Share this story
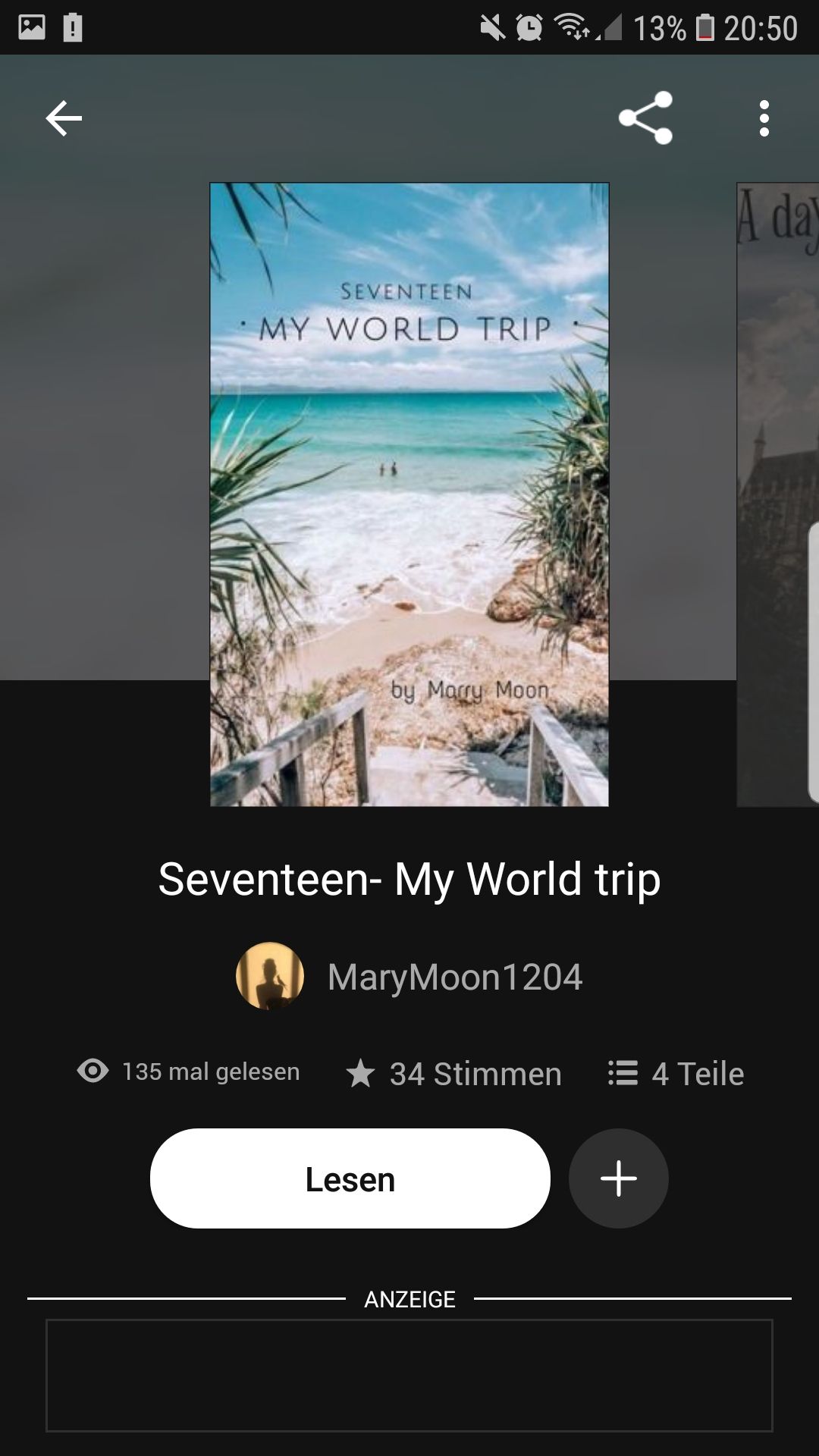Viewport: 819px width, 1456px height. (645, 118)
